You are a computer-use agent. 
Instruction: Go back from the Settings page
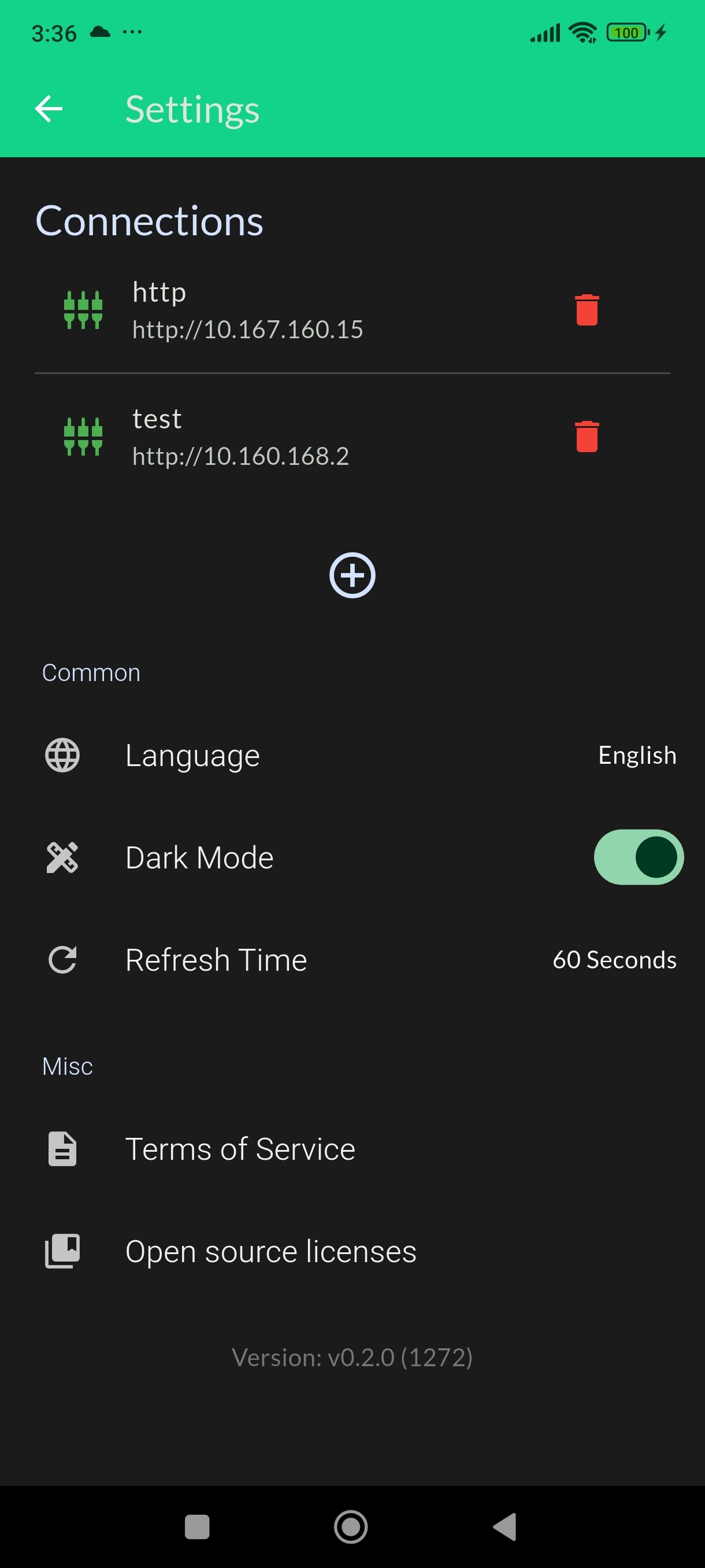coord(49,110)
